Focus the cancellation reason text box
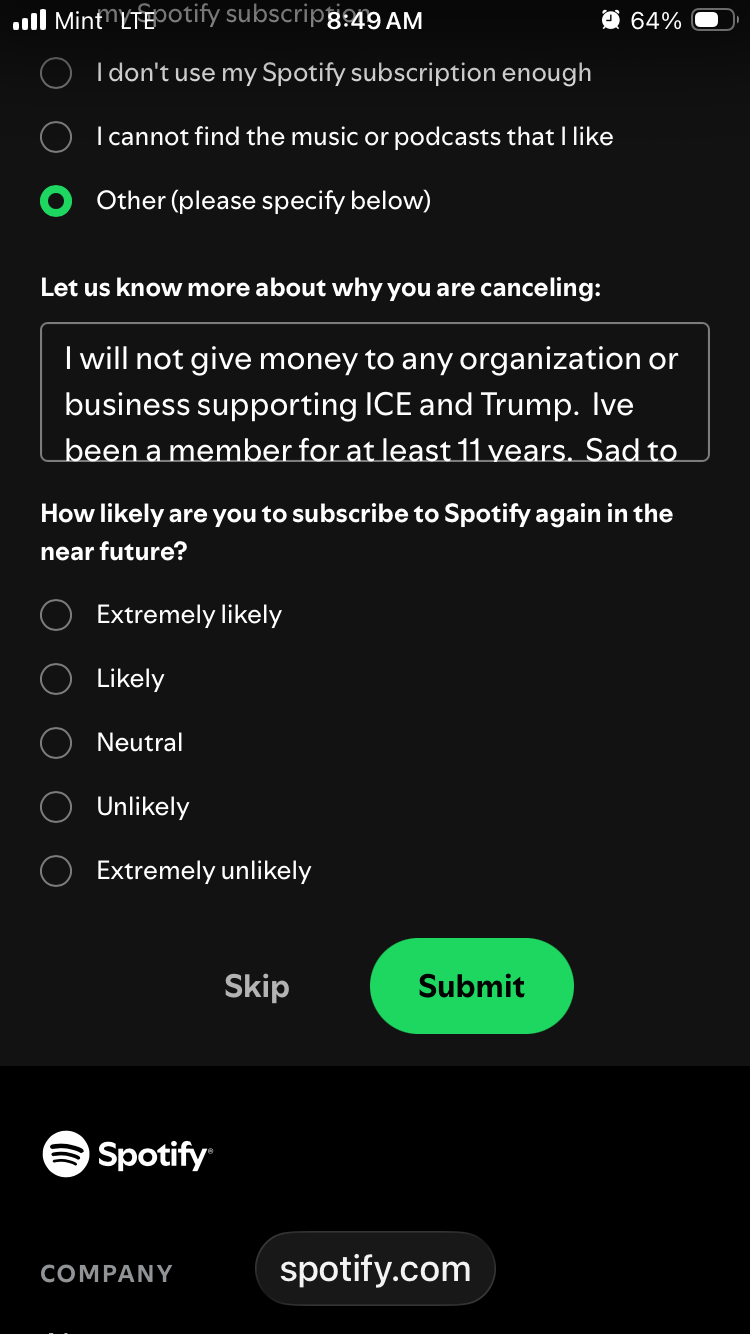The height and width of the screenshot is (1334, 750). pos(375,391)
